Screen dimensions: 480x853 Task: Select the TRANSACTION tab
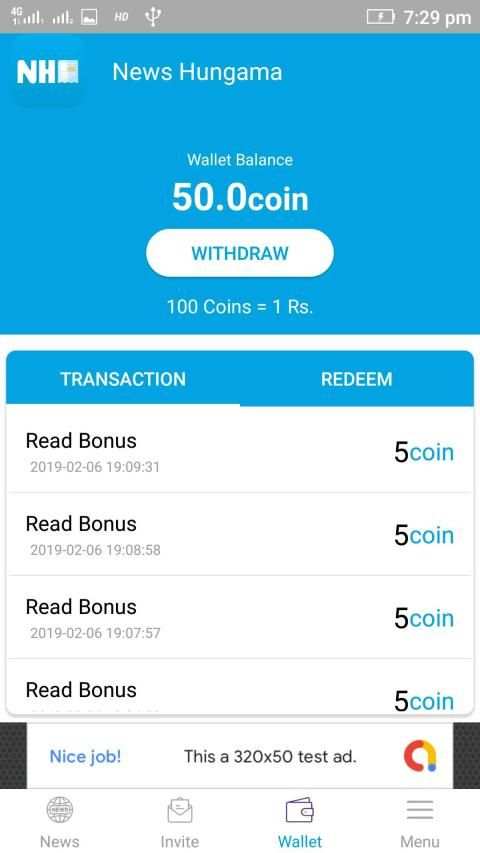tap(123, 379)
